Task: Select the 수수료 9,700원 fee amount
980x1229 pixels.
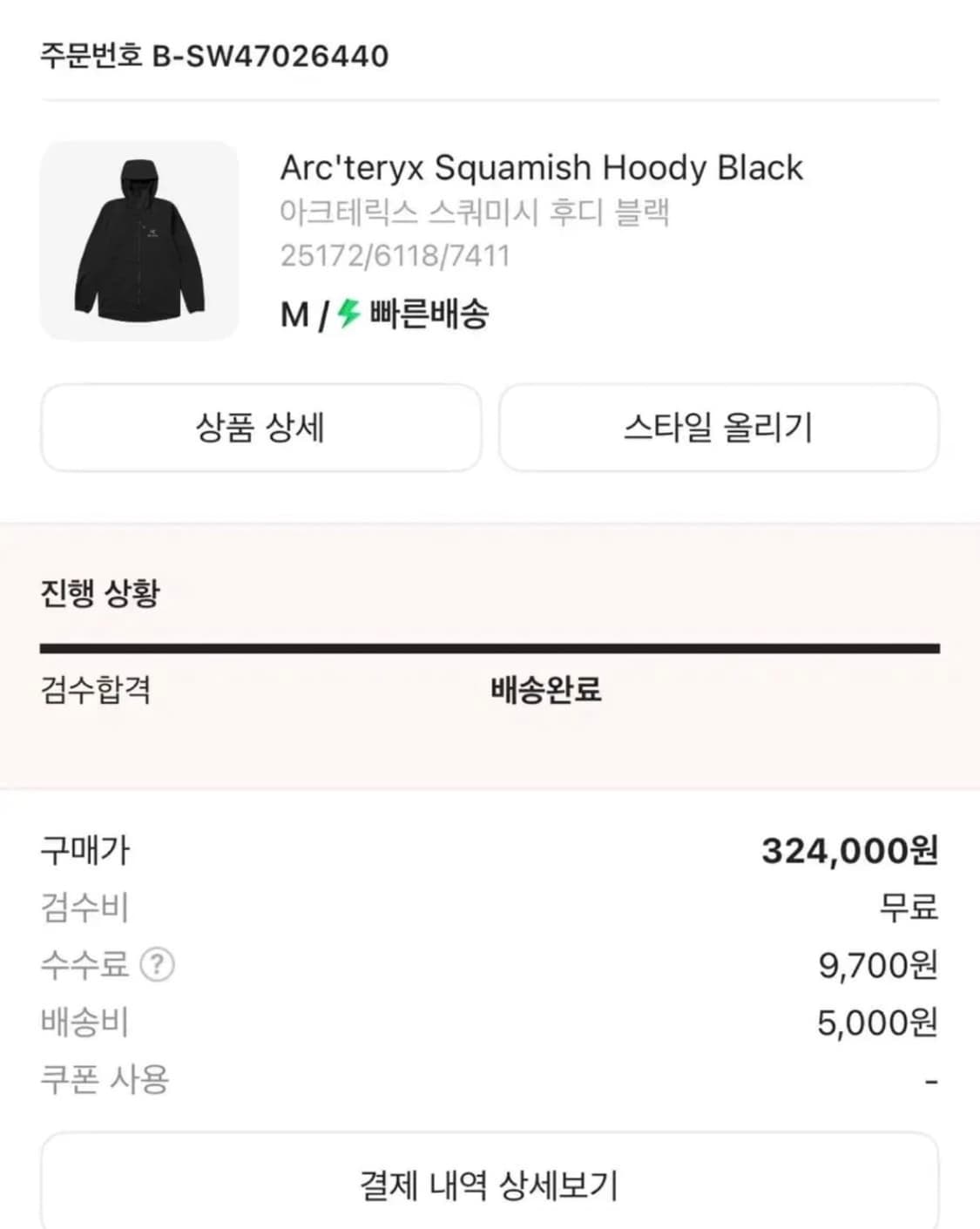Action: [877, 964]
